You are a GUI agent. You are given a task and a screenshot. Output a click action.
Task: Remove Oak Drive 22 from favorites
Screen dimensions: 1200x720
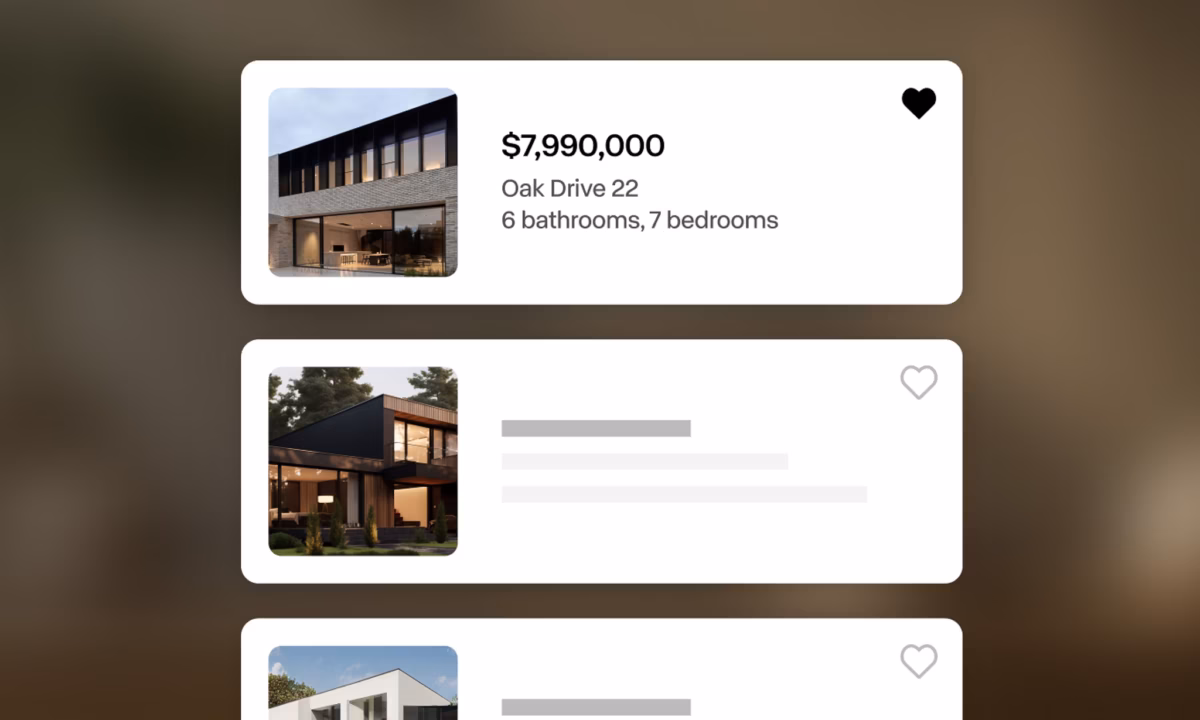[918, 103]
